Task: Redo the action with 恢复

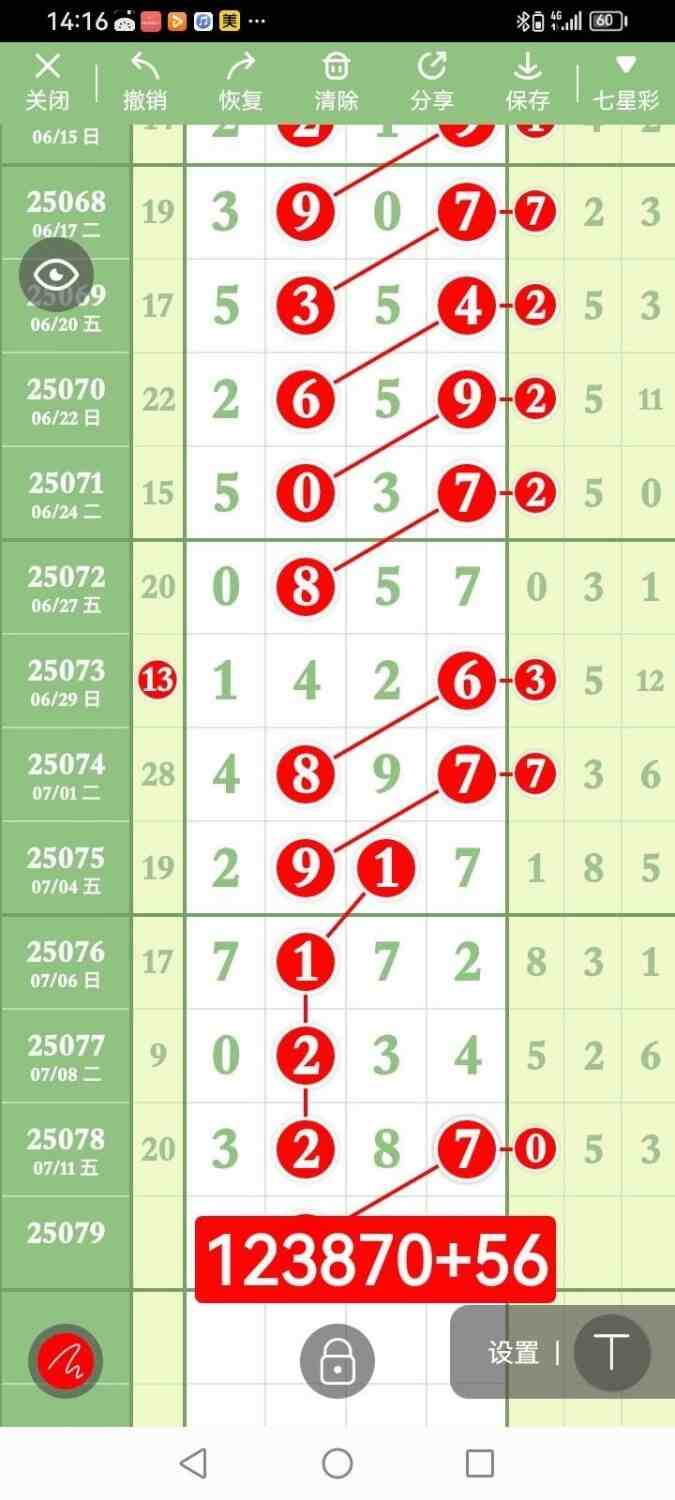Action: (240, 82)
